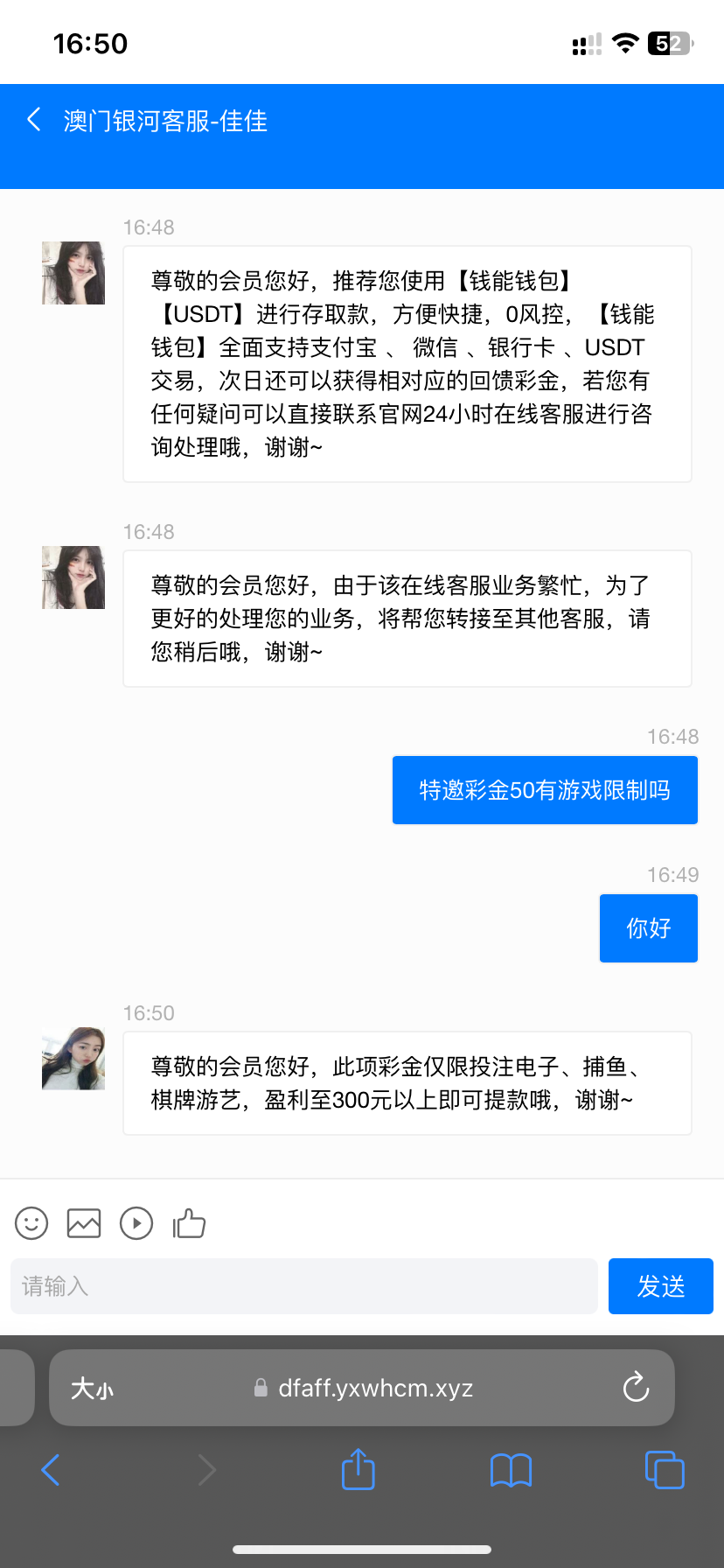Focus the 请输入 message field

(303, 1286)
